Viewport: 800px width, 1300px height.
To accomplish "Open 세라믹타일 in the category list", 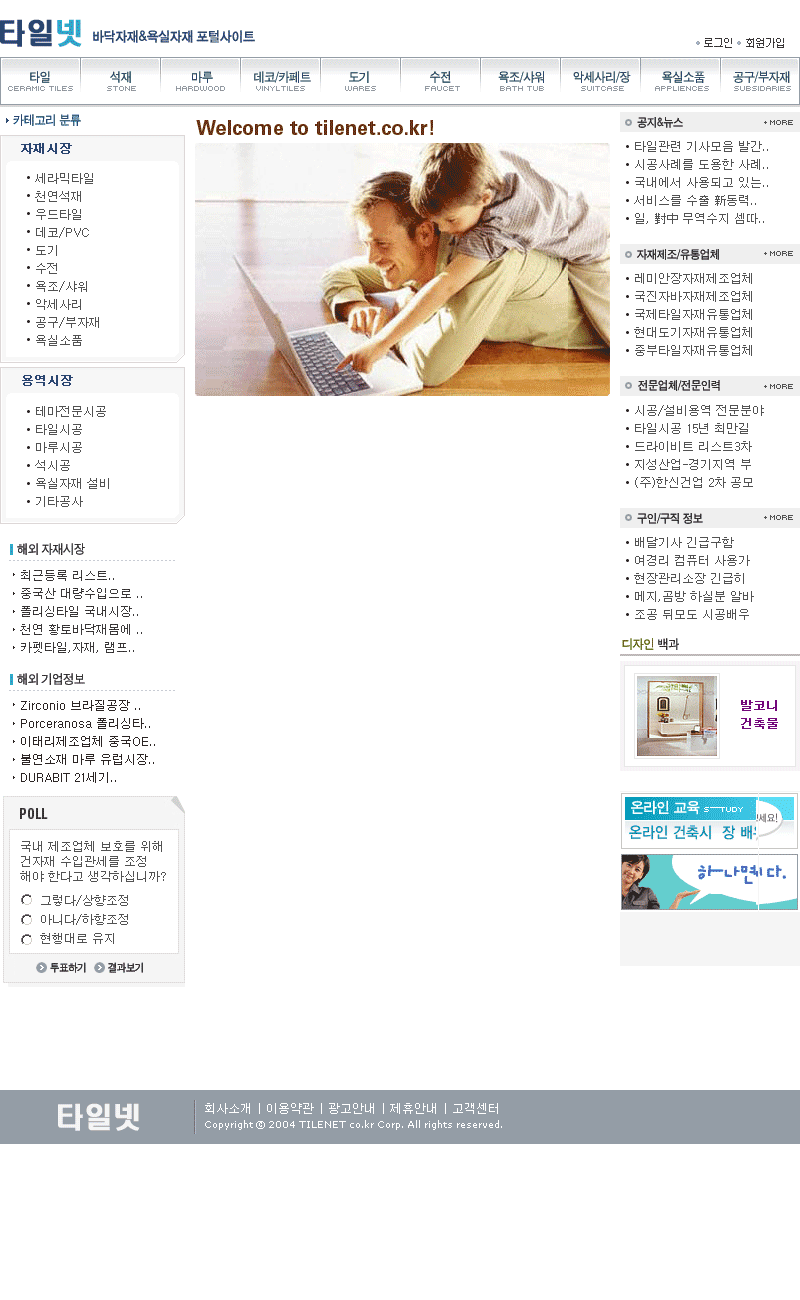I will (x=64, y=178).
